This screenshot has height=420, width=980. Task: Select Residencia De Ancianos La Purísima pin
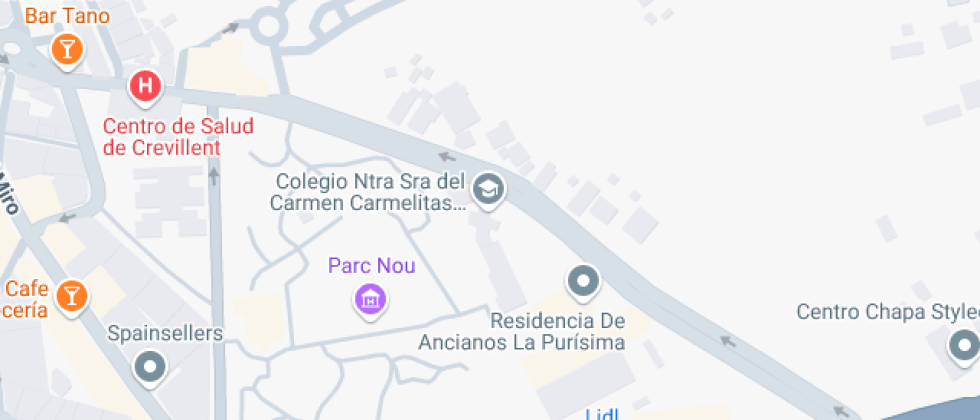click(x=583, y=281)
